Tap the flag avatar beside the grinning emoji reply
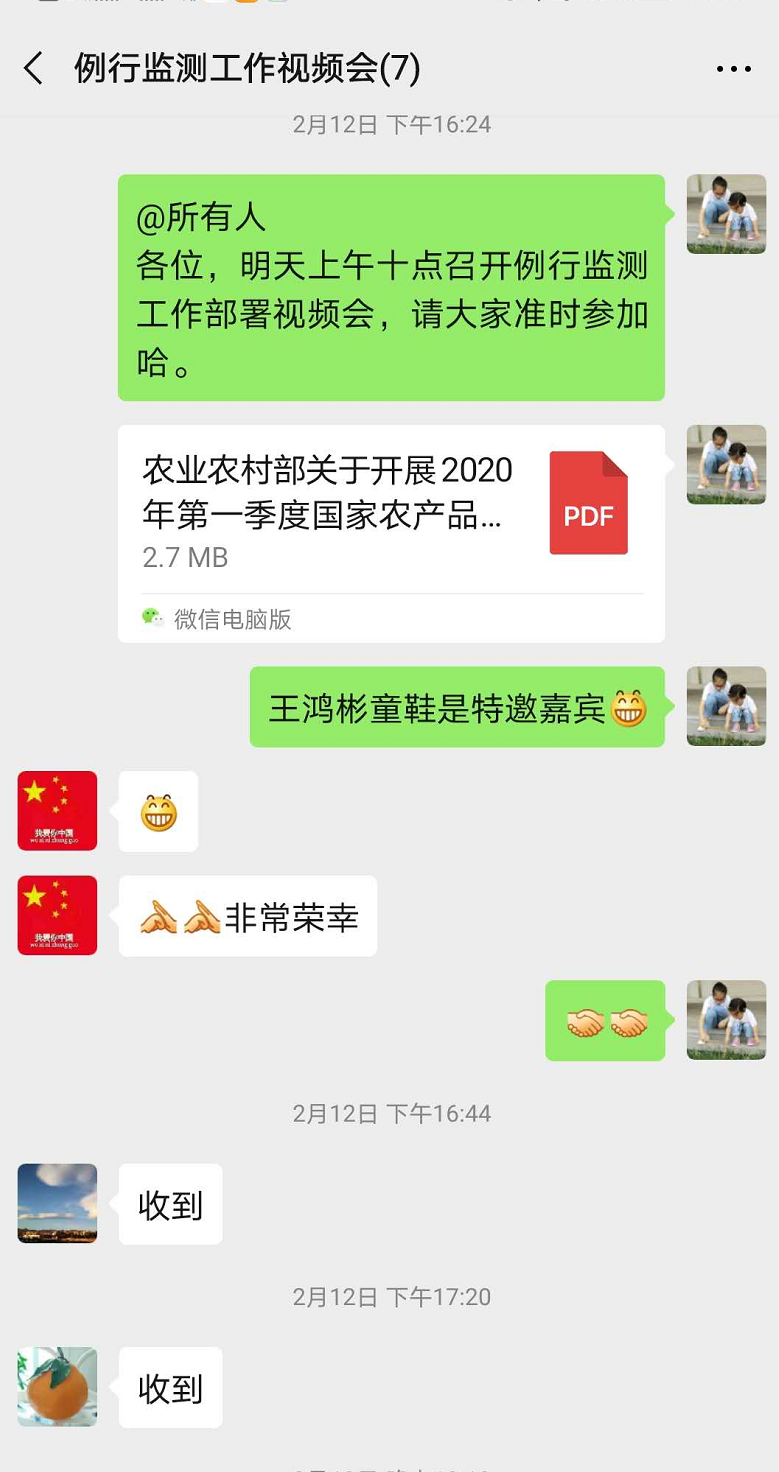The height and width of the screenshot is (1472, 779). [x=58, y=810]
